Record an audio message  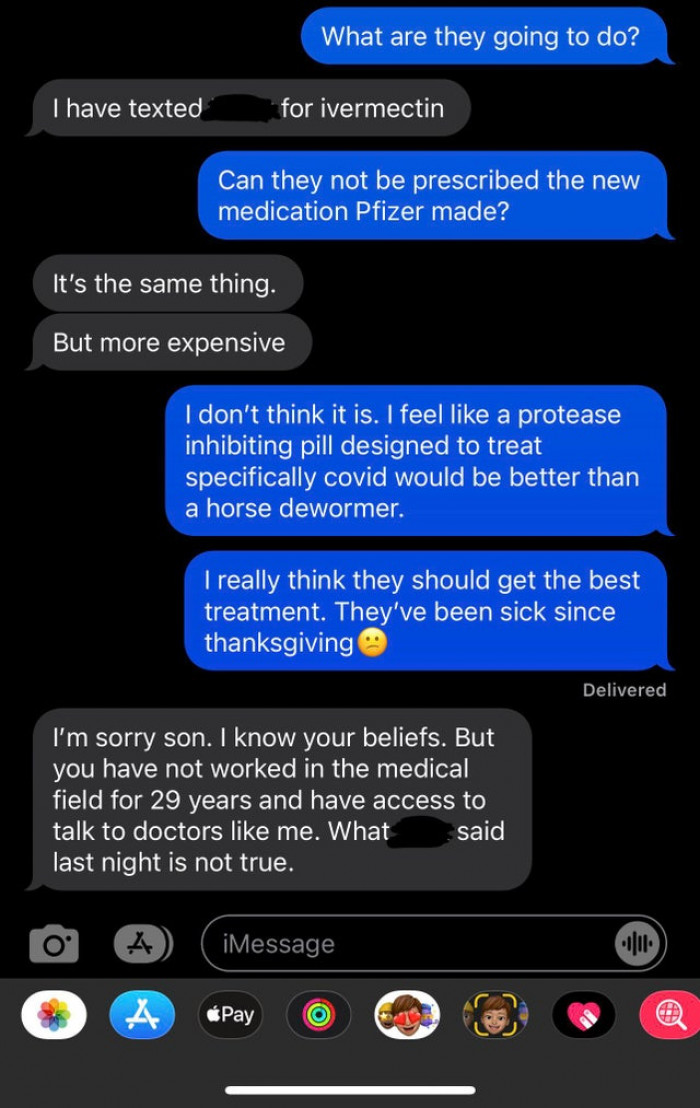coord(637,944)
